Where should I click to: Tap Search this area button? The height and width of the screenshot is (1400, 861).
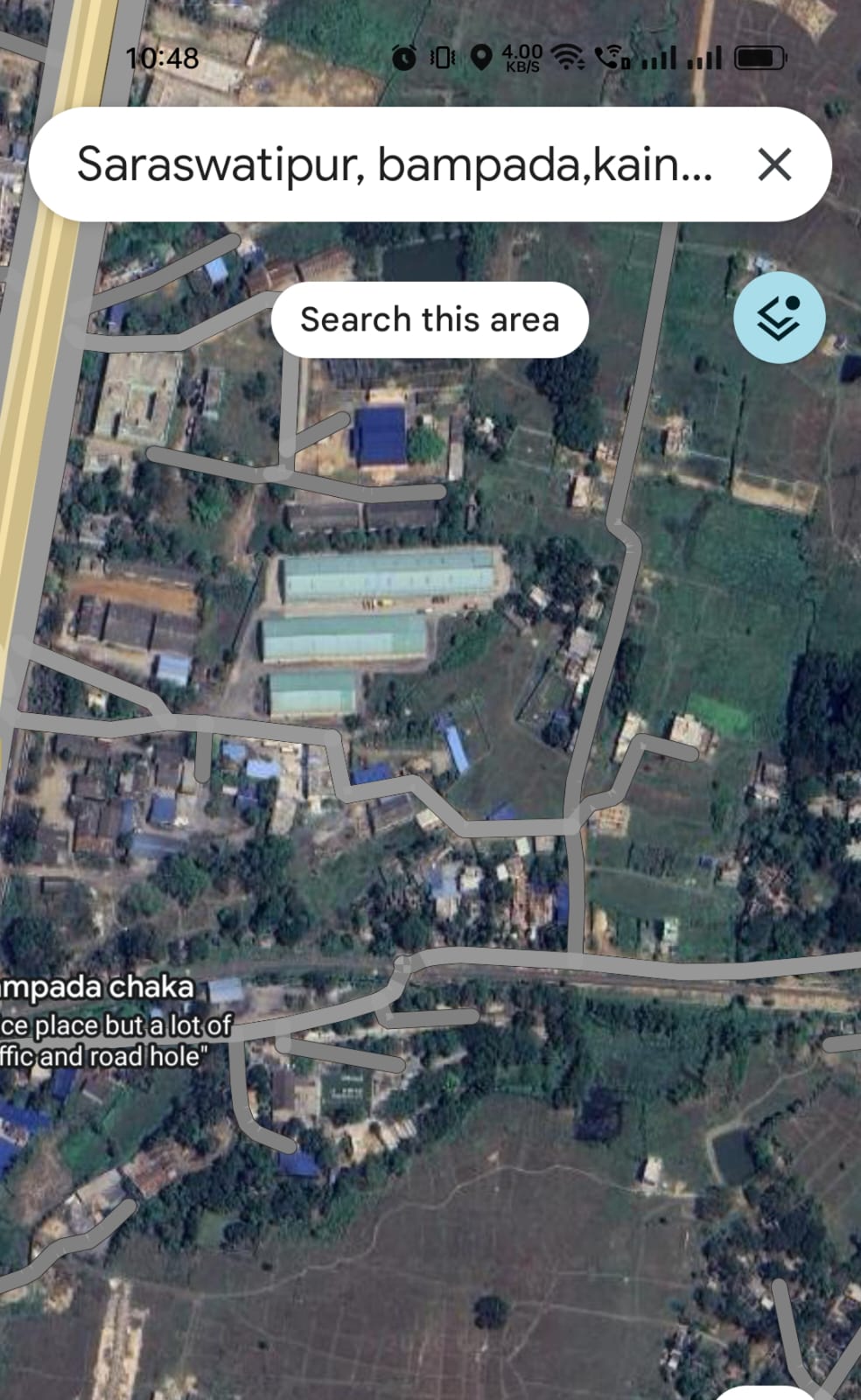[x=429, y=319]
